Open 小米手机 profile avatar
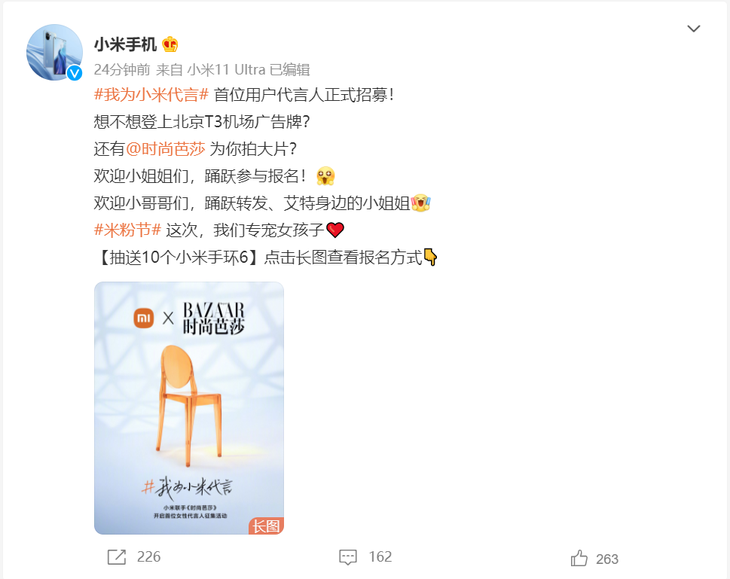Image resolution: width=730 pixels, height=579 pixels. [x=54, y=53]
